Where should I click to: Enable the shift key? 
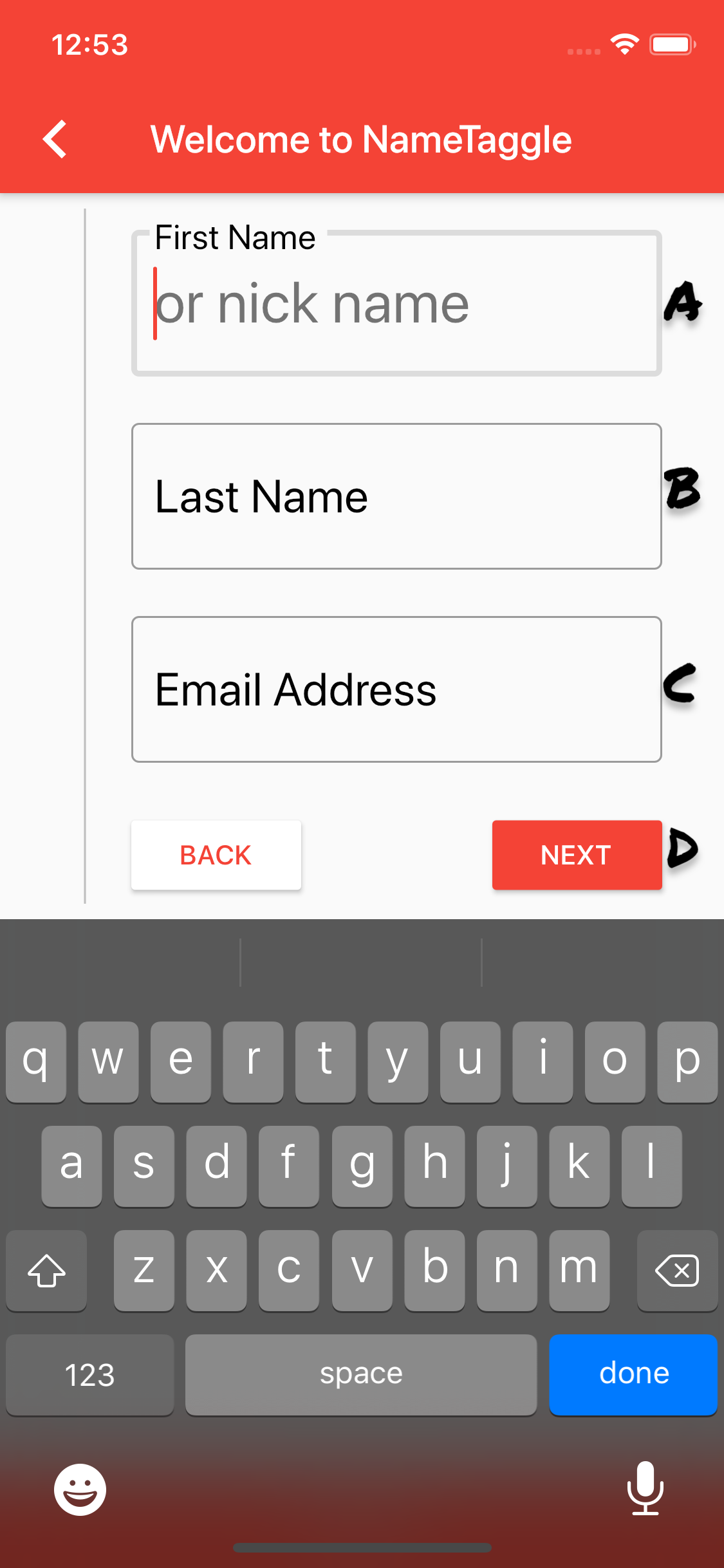(46, 1270)
